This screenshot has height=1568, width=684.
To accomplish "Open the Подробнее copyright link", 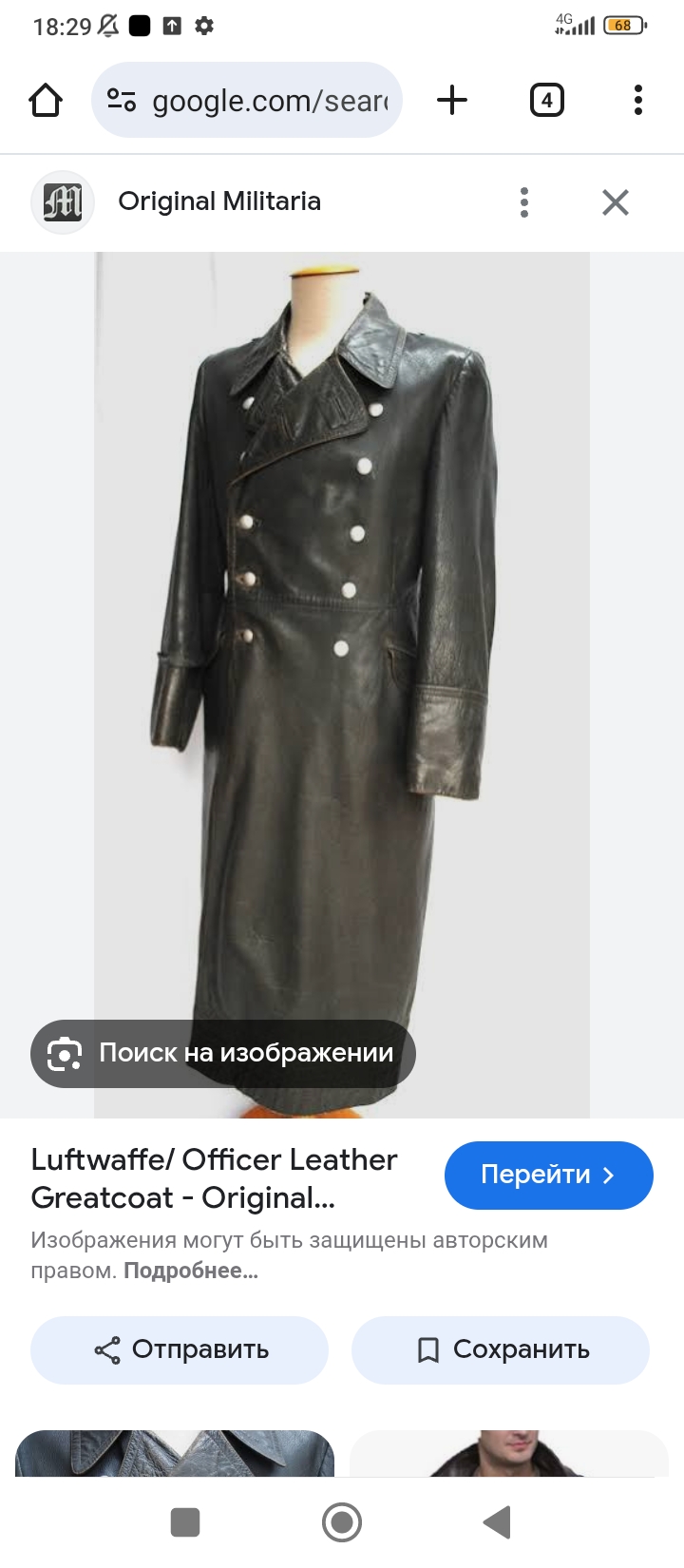I will (x=191, y=1271).
